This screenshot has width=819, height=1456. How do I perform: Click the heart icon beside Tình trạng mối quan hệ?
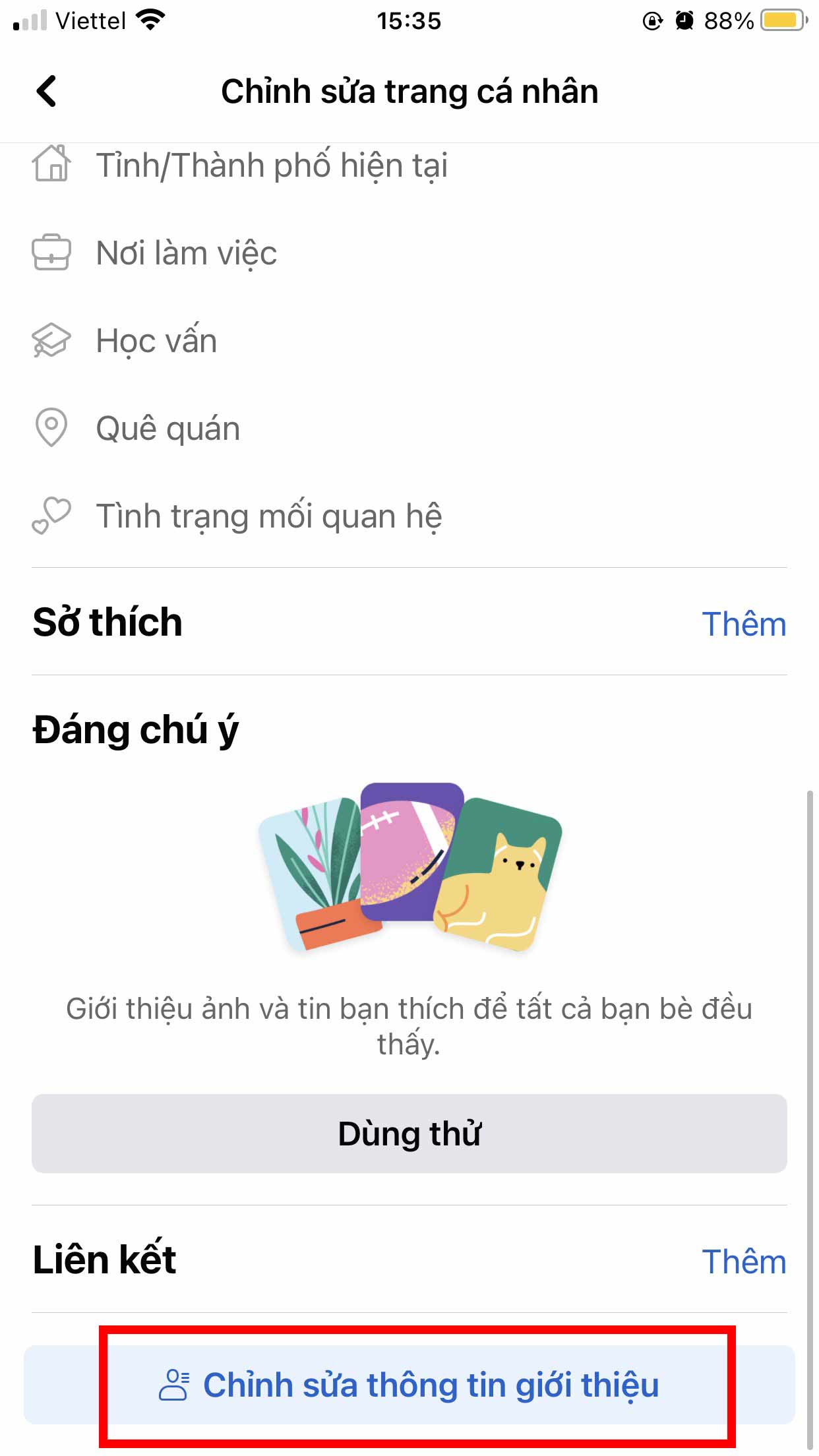coord(50,516)
